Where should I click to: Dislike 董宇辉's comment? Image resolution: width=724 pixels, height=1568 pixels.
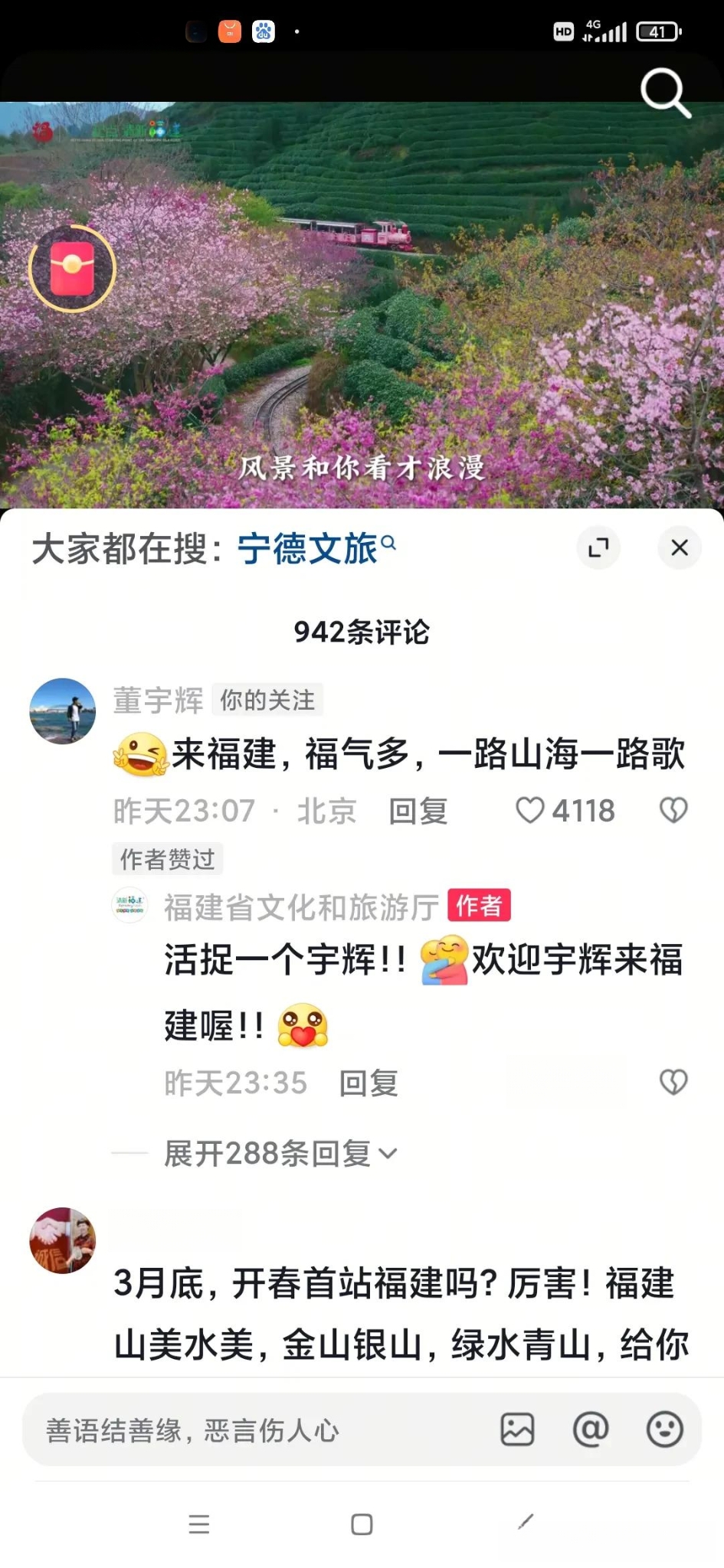[x=673, y=810]
